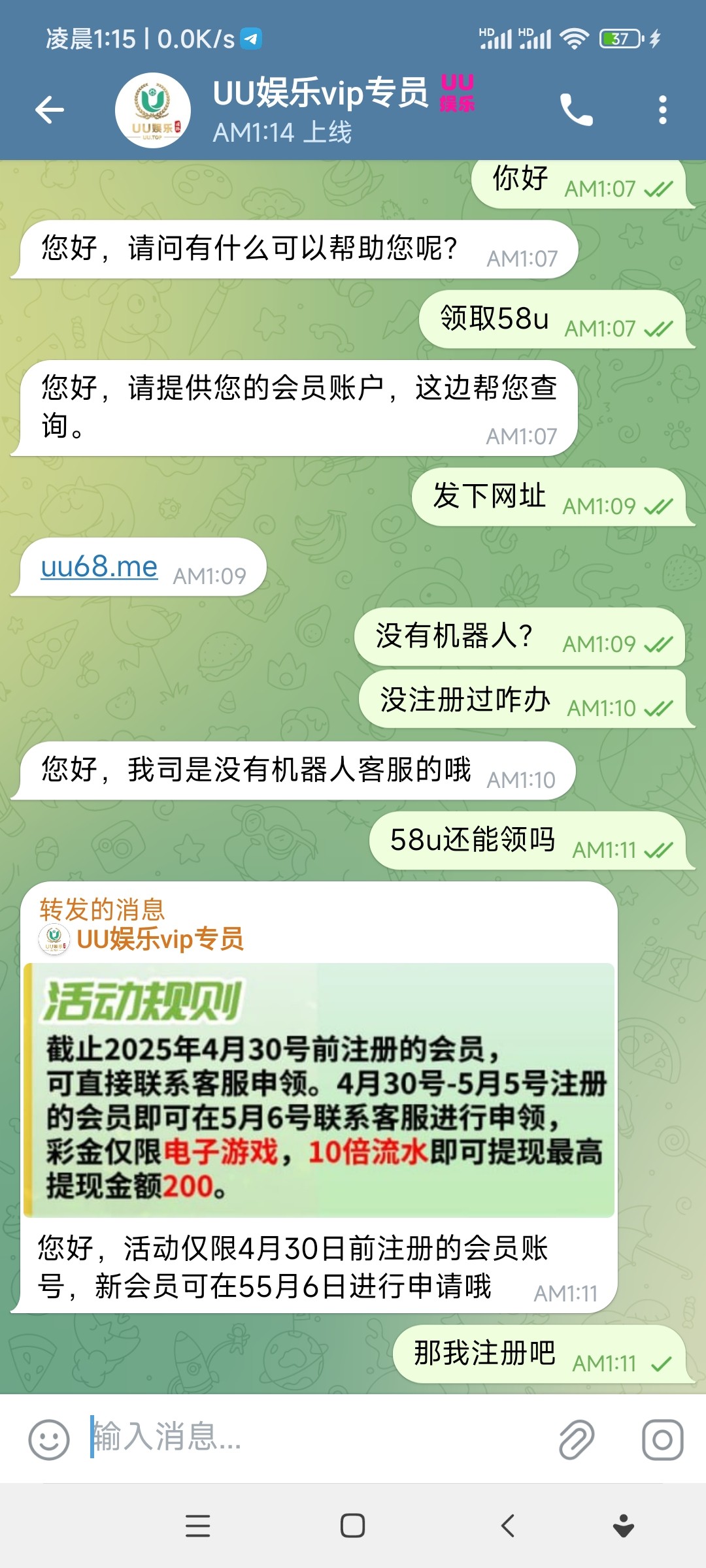
Task: Start a voice call with UU娱乐vip专员
Action: click(x=576, y=110)
